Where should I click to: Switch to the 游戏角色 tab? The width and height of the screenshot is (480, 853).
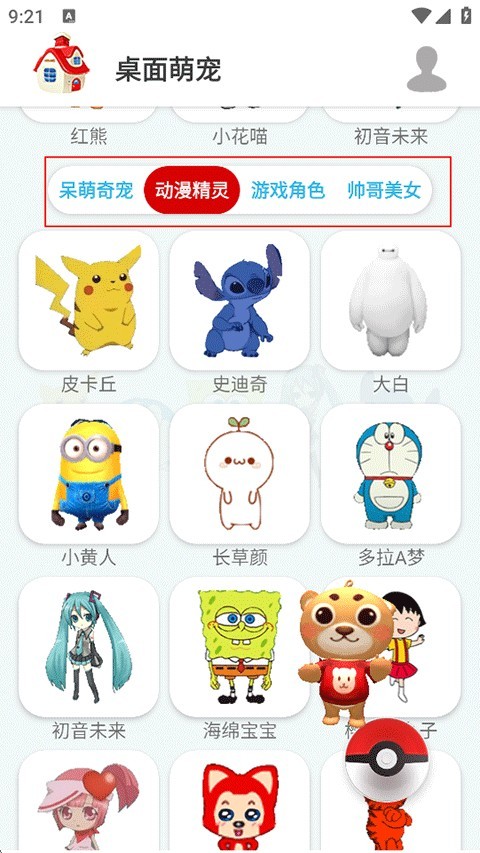[288, 190]
